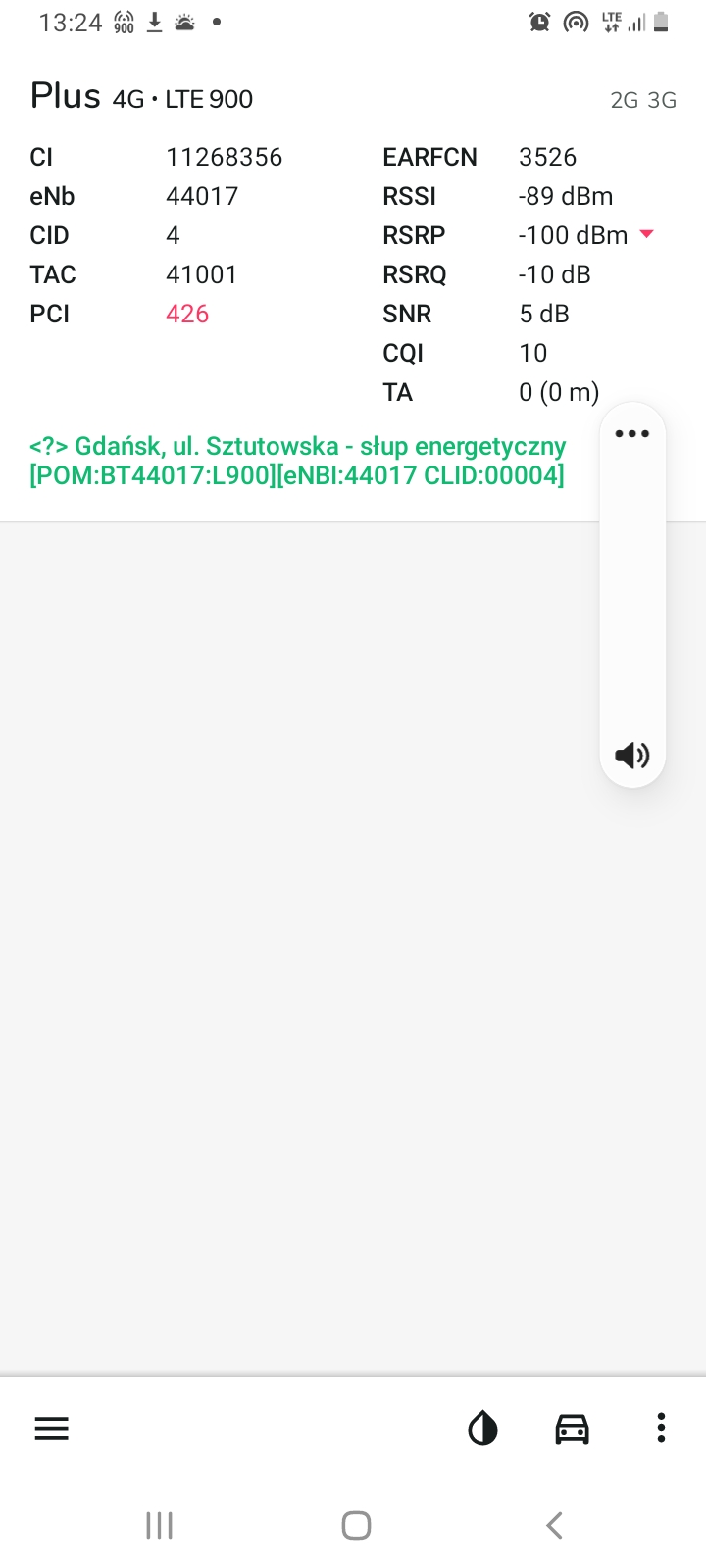Go back with system back button
Image resolution: width=706 pixels, height=1568 pixels.
pyautogui.click(x=554, y=1525)
